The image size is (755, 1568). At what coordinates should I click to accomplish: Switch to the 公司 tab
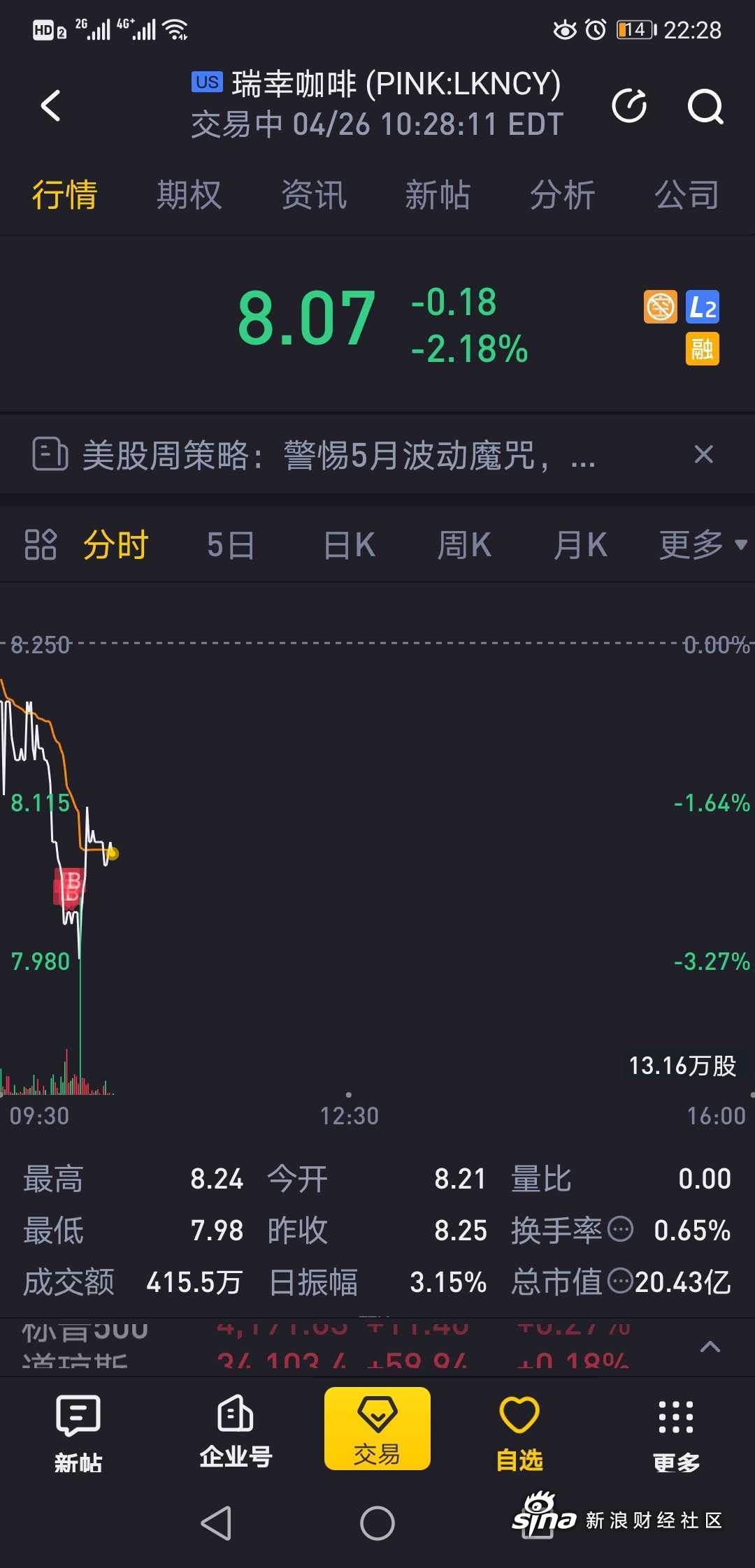[x=686, y=195]
